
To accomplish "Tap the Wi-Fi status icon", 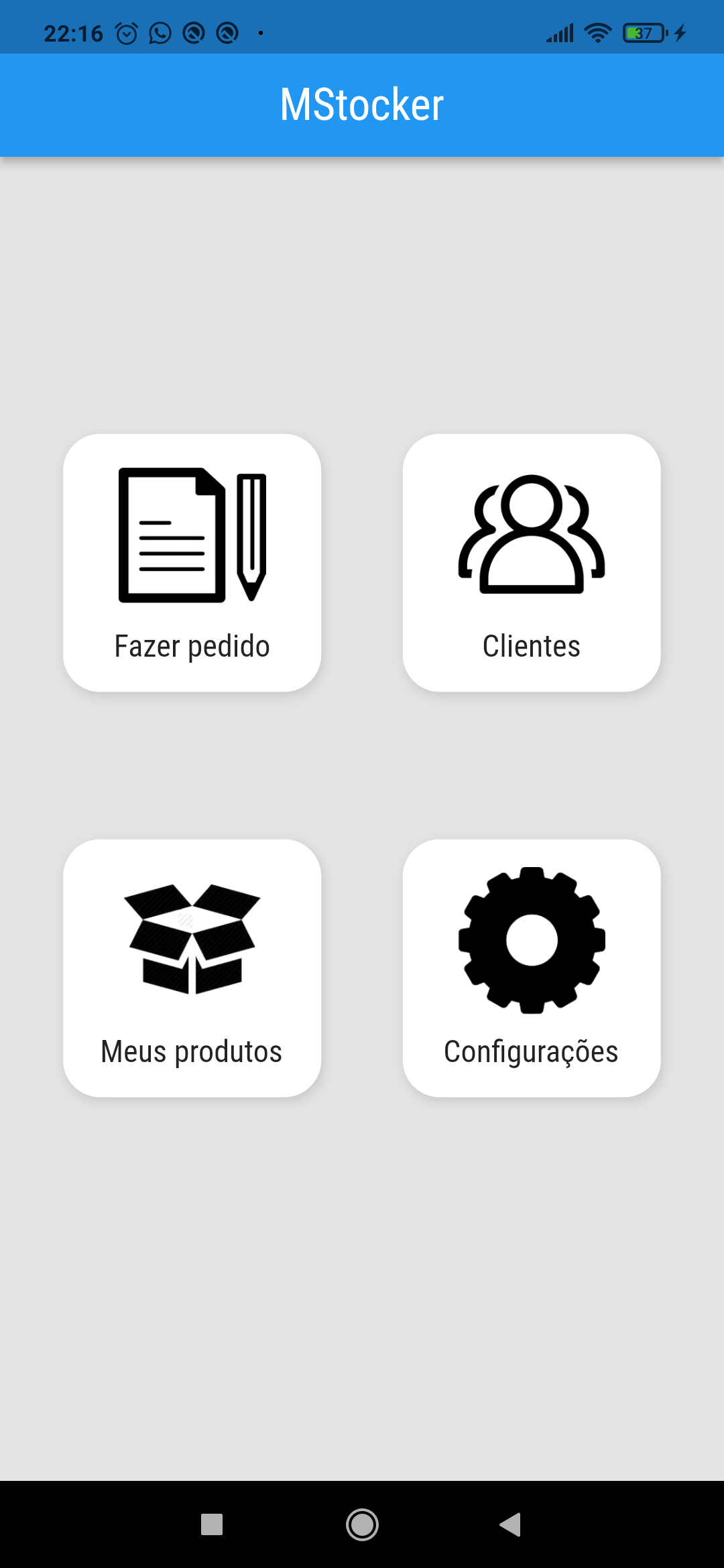I will point(597,32).
